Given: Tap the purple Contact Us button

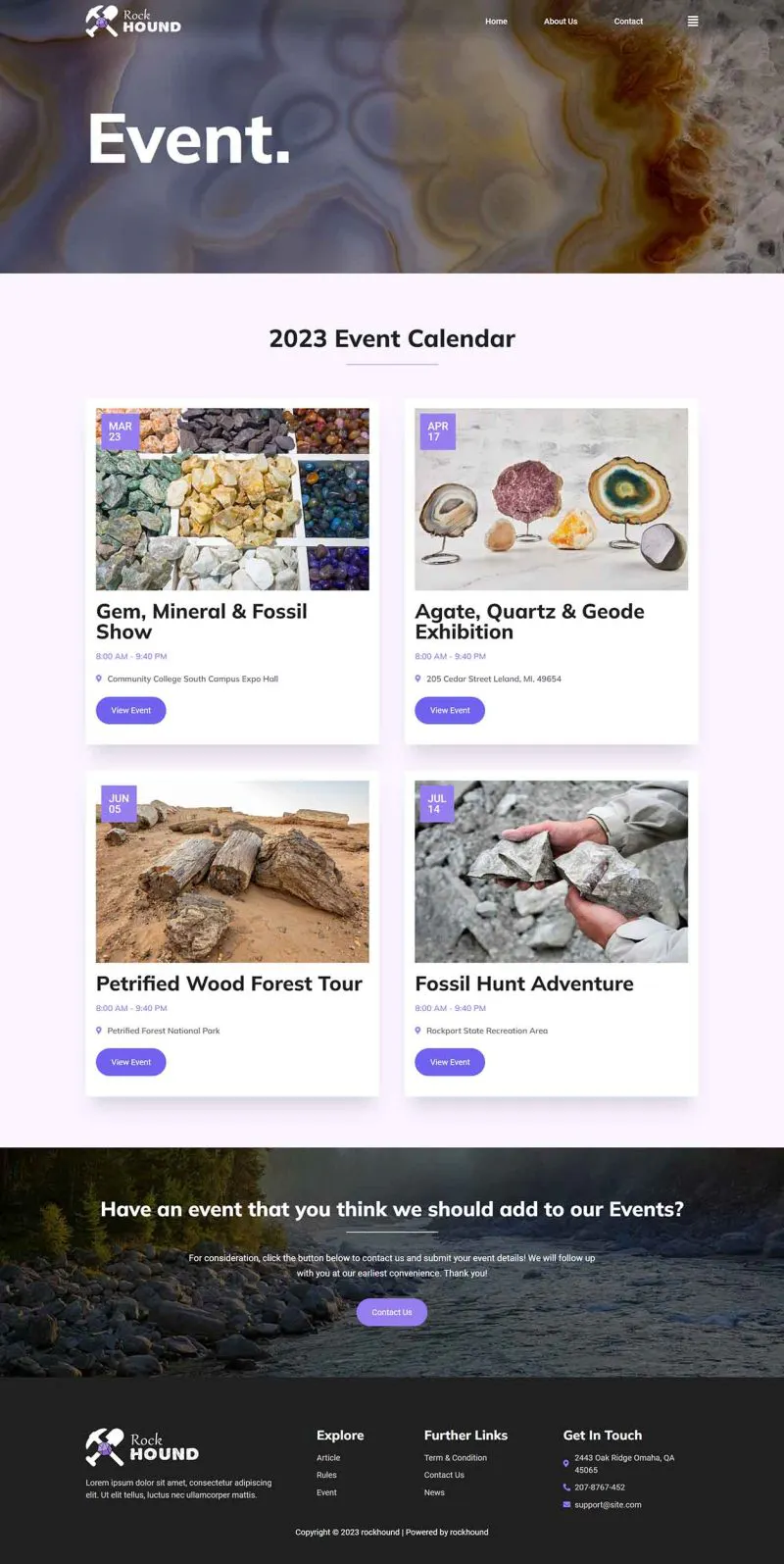Looking at the screenshot, I should [392, 1312].
